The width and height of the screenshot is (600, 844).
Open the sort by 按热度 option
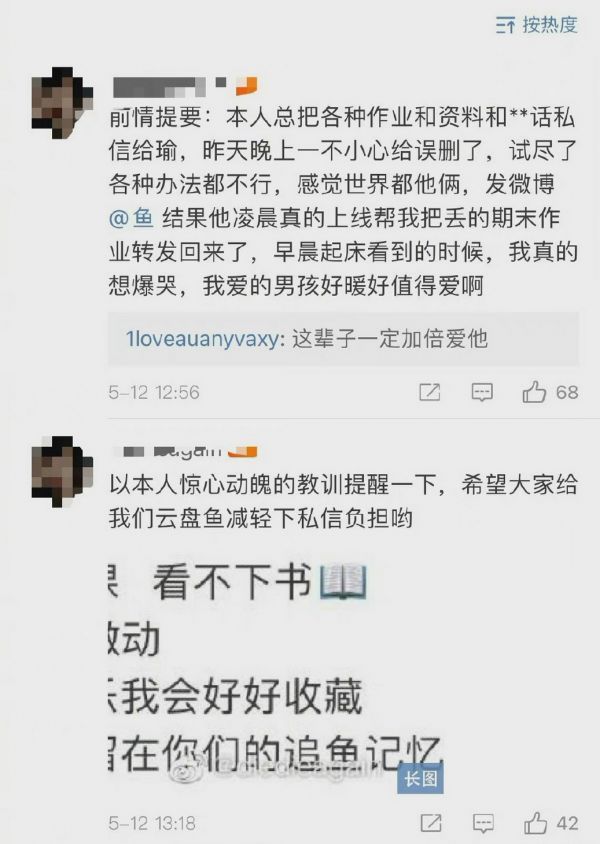click(x=537, y=25)
